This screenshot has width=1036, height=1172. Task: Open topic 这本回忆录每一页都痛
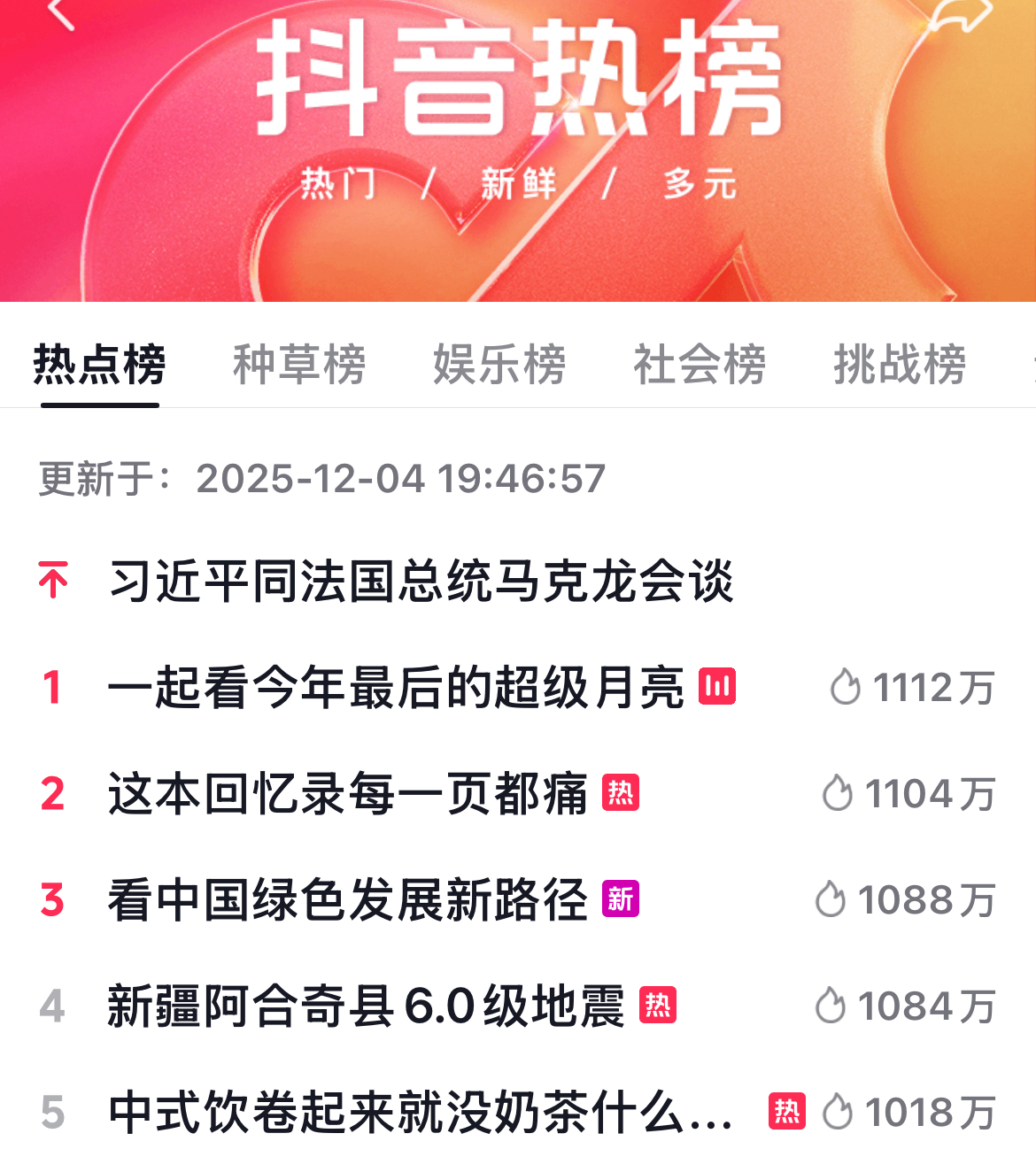(348, 794)
